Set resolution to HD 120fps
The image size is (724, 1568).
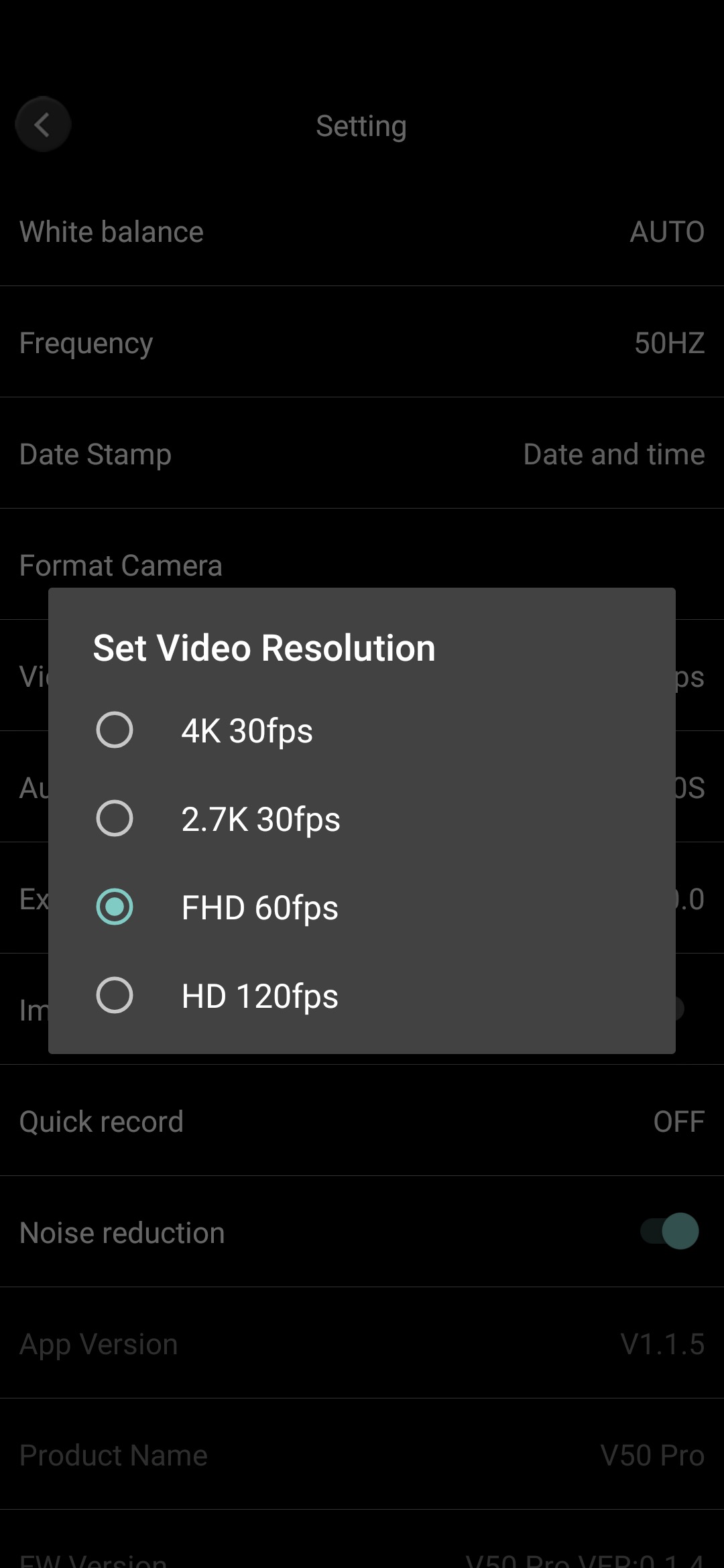click(115, 995)
